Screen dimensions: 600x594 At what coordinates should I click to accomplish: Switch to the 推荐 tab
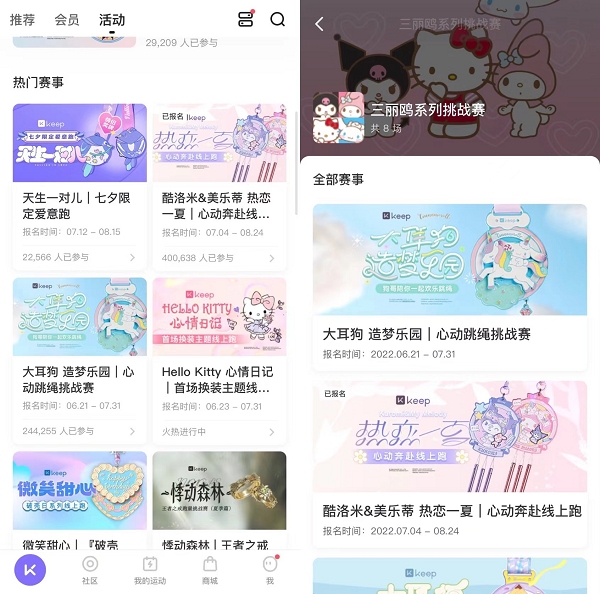[x=22, y=19]
